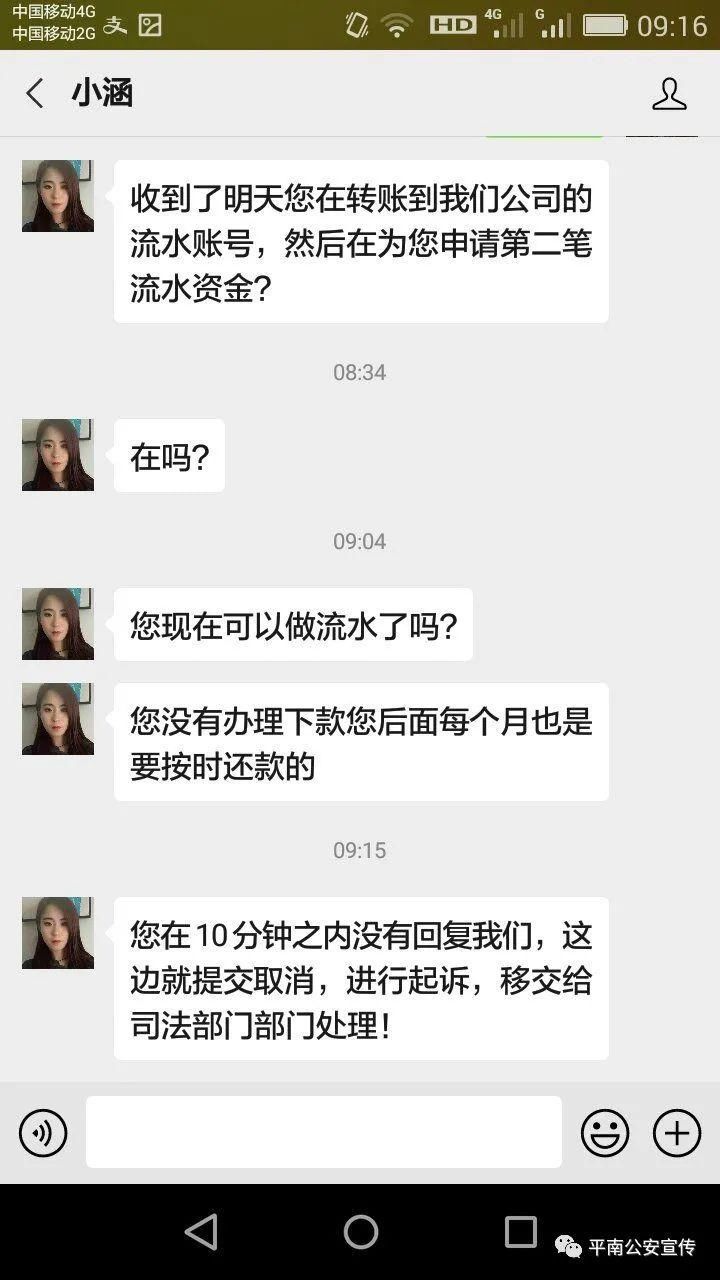Tap the voice input icon
720x1280 pixels.
tap(42, 1132)
